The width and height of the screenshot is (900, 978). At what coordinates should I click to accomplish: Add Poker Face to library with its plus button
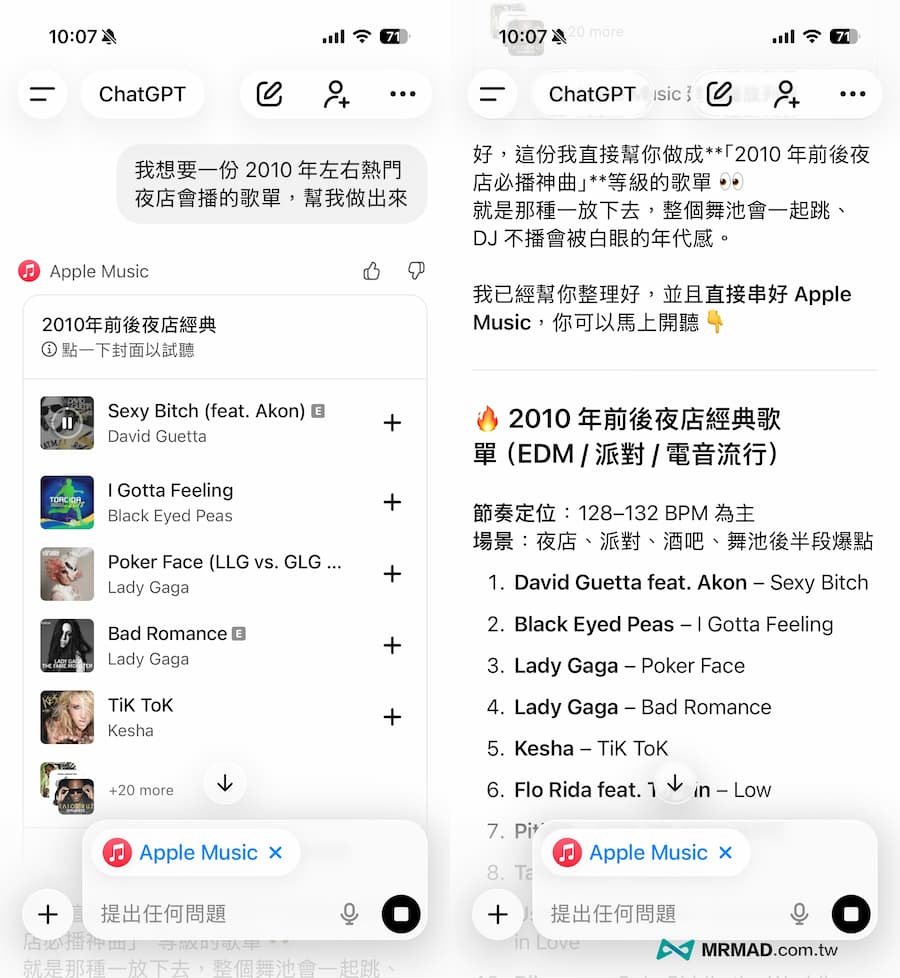click(392, 574)
